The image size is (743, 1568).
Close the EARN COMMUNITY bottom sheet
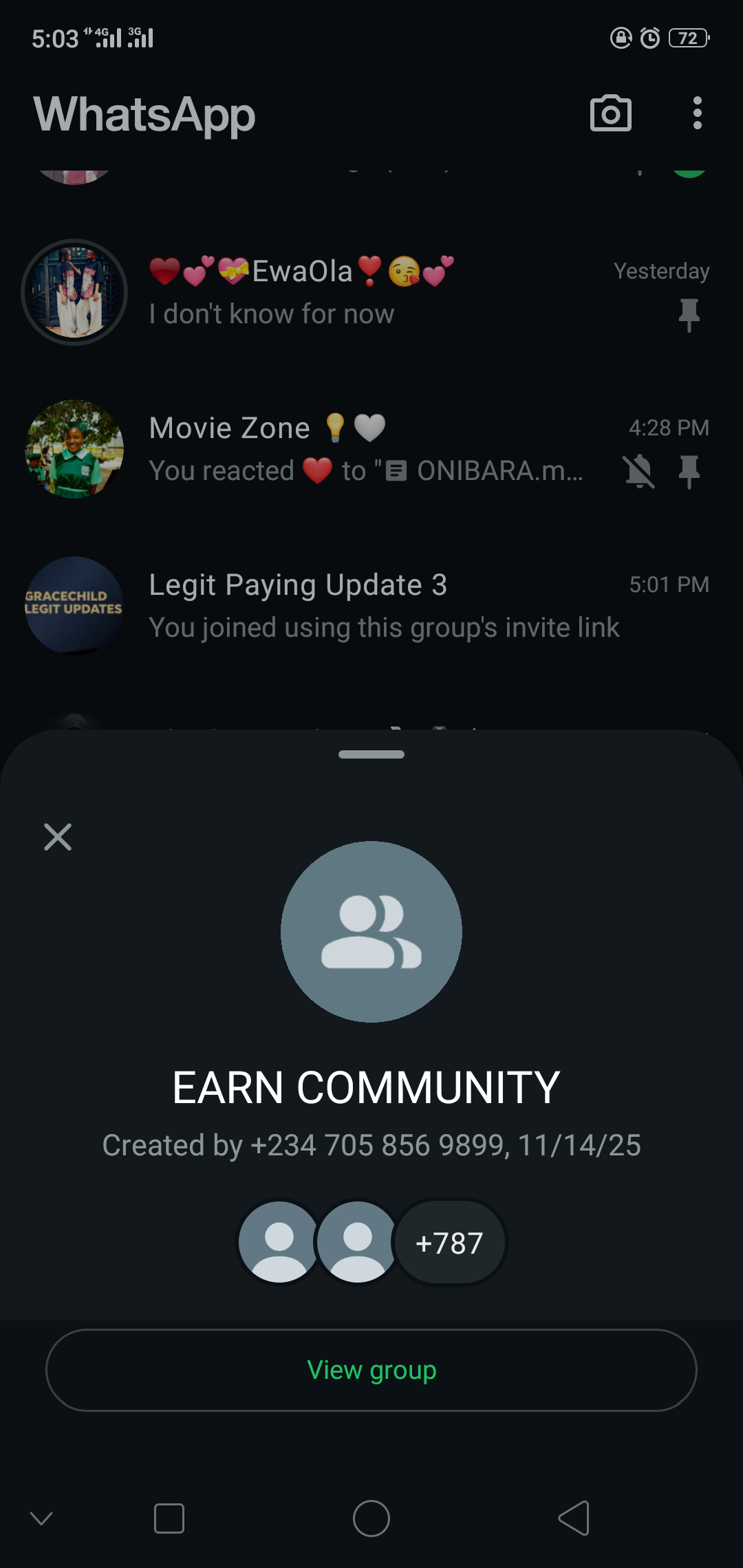point(58,837)
